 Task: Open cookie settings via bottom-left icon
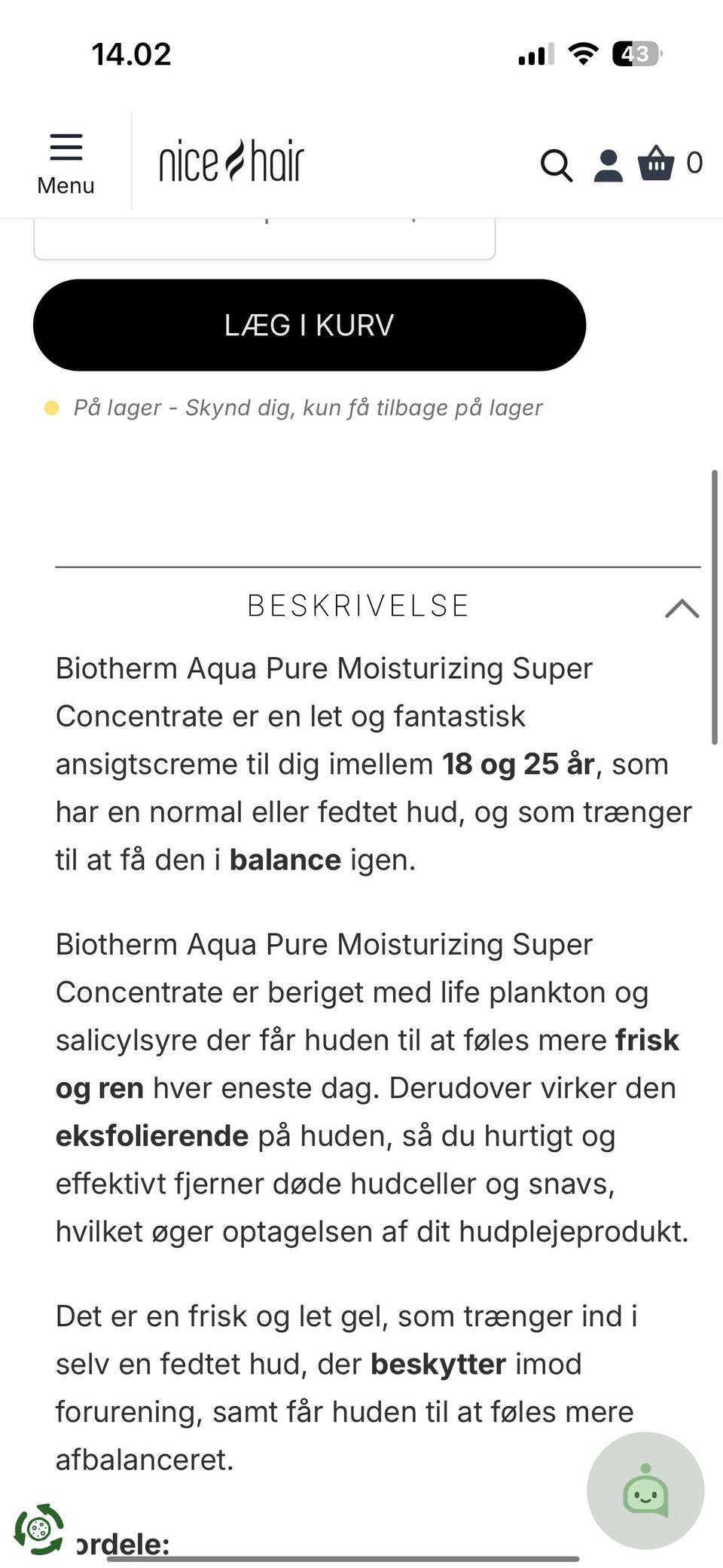coord(39,1530)
